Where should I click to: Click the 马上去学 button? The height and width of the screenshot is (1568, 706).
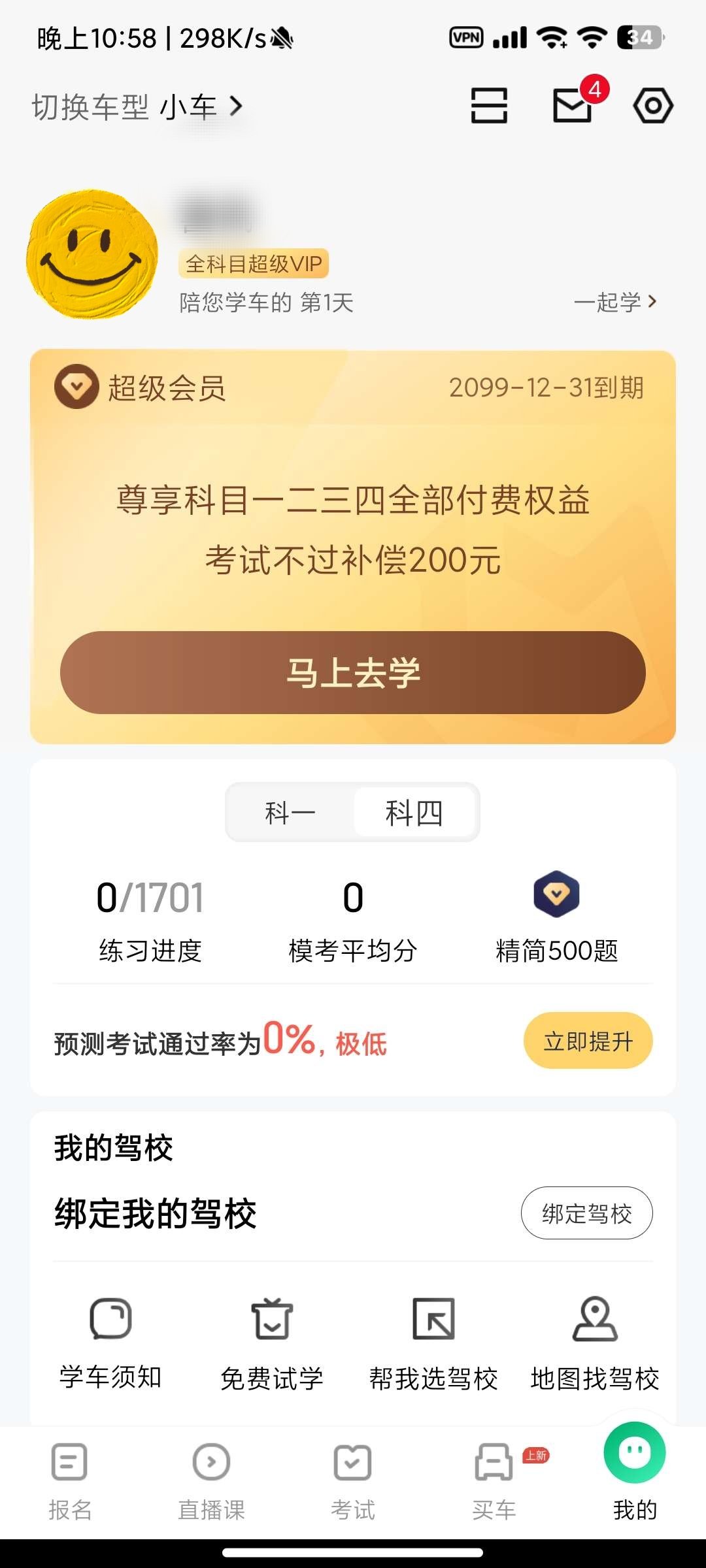pyautogui.click(x=353, y=672)
